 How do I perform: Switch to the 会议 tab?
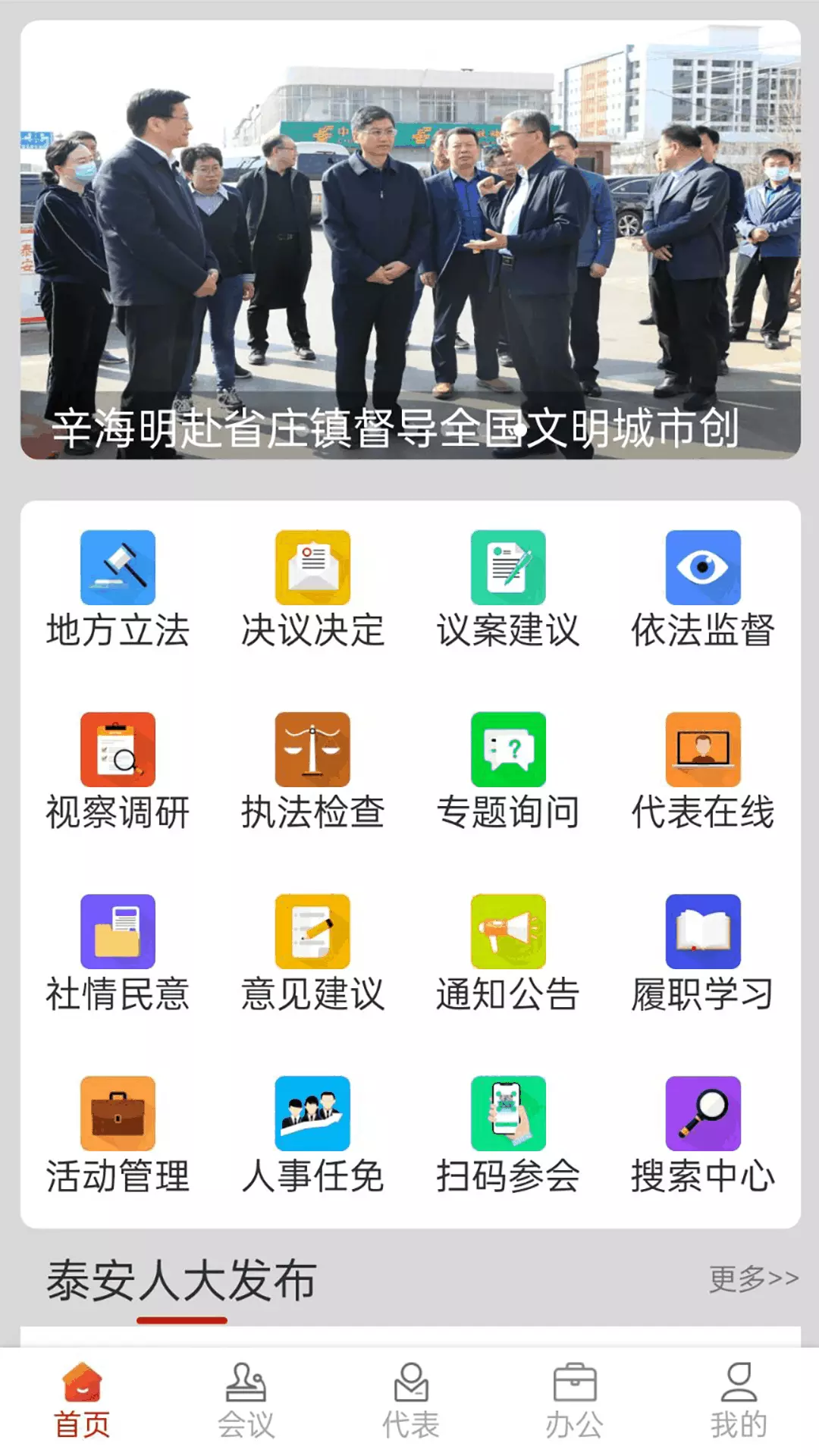coord(246,1401)
